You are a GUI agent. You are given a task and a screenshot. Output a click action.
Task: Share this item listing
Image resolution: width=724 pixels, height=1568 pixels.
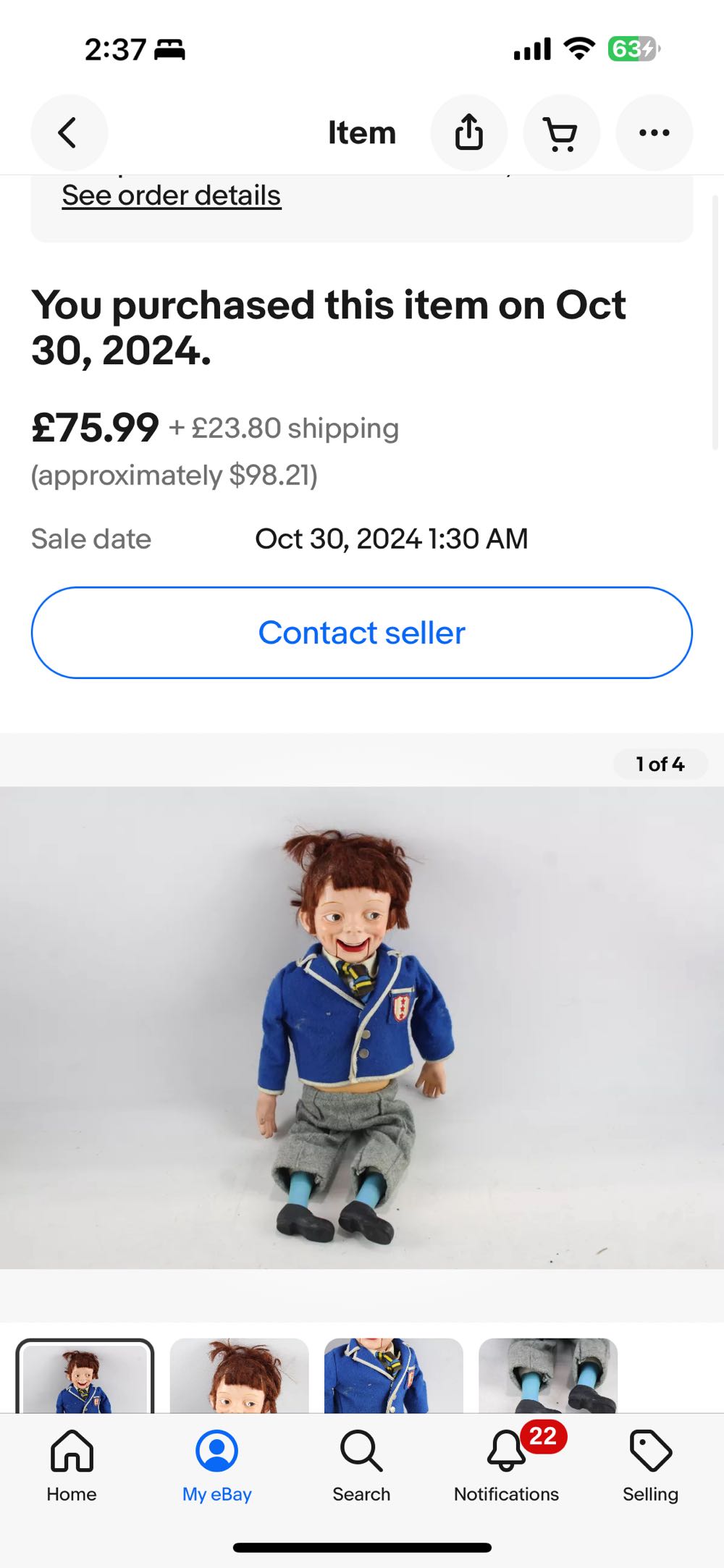click(468, 133)
